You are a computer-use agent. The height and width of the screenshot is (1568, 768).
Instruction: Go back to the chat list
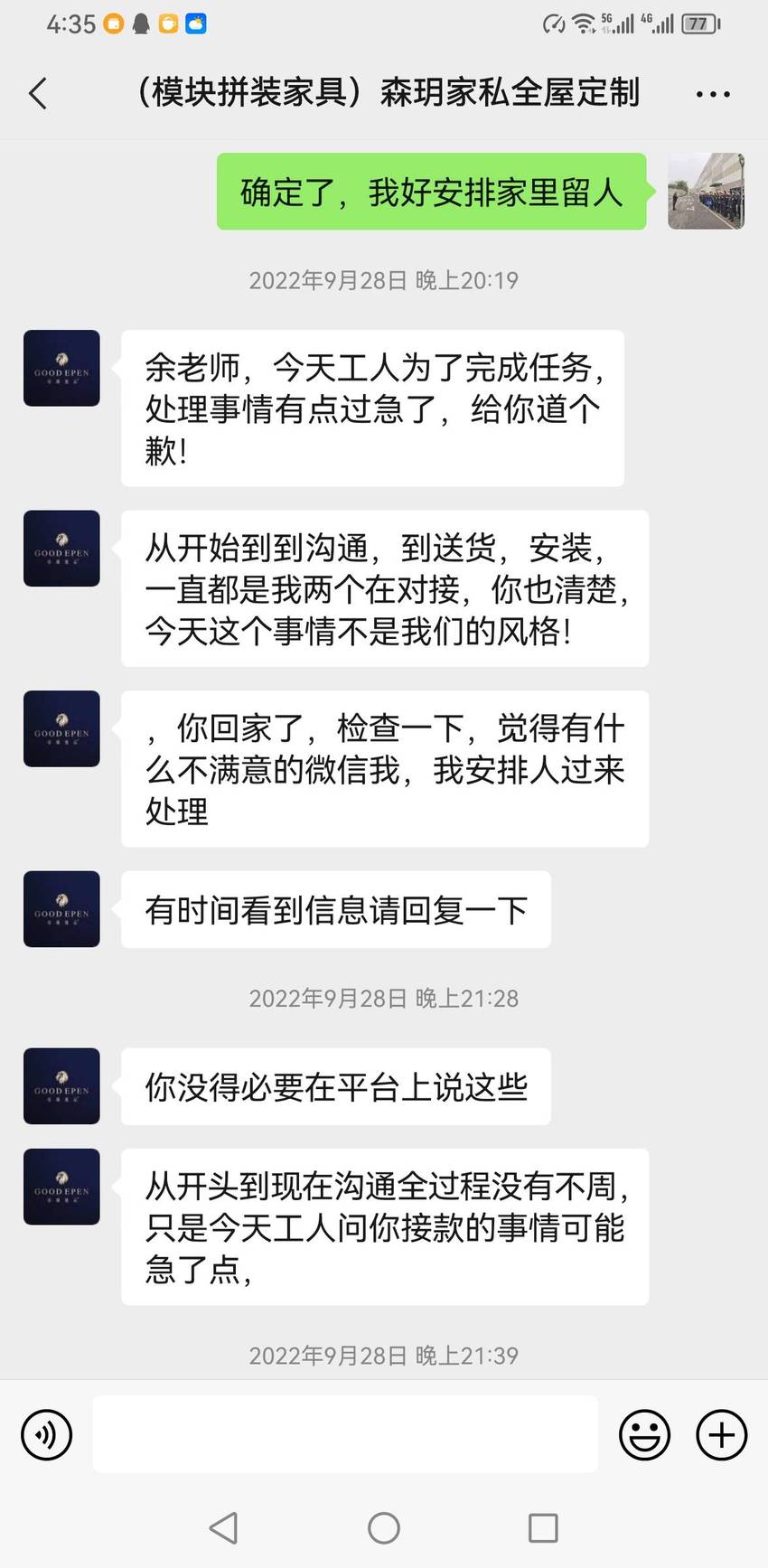click(x=38, y=93)
